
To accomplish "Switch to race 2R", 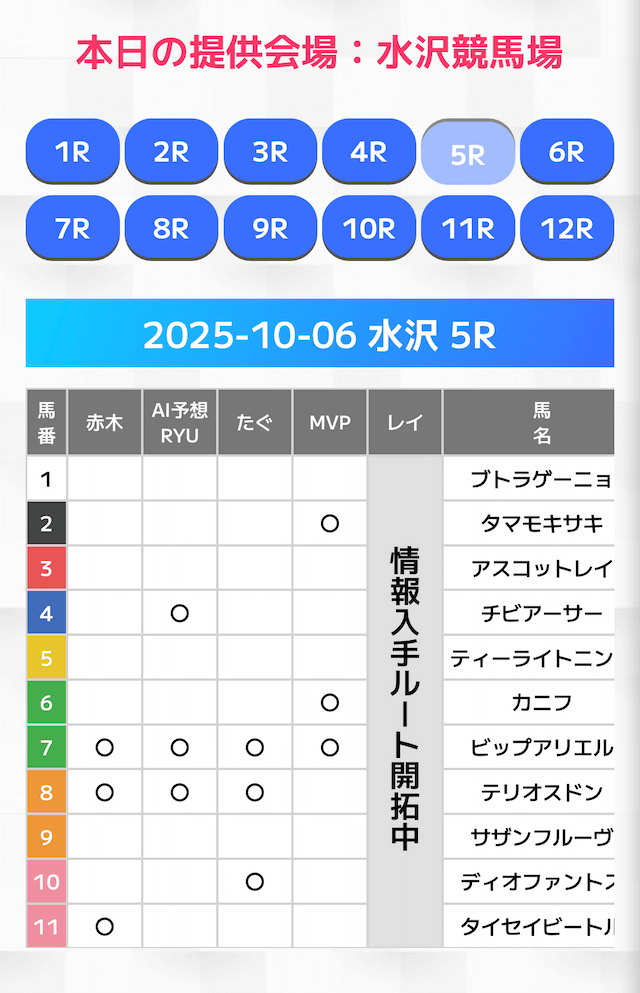I will (x=171, y=152).
